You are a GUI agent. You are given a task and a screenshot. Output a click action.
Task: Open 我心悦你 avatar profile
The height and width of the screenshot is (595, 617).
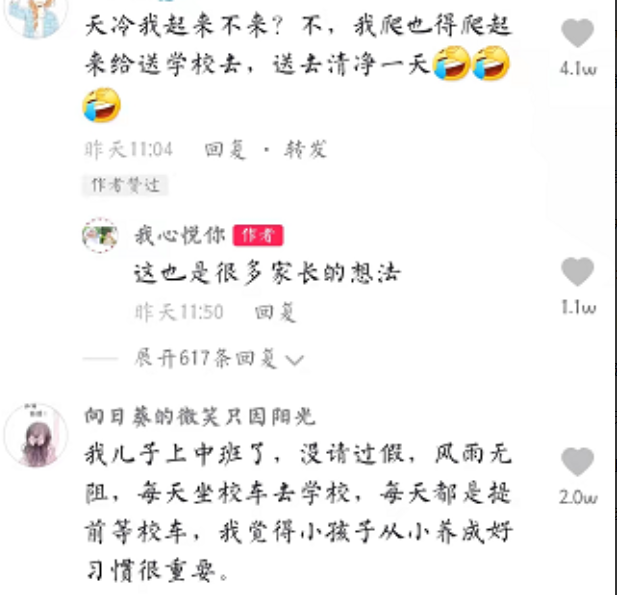(100, 236)
